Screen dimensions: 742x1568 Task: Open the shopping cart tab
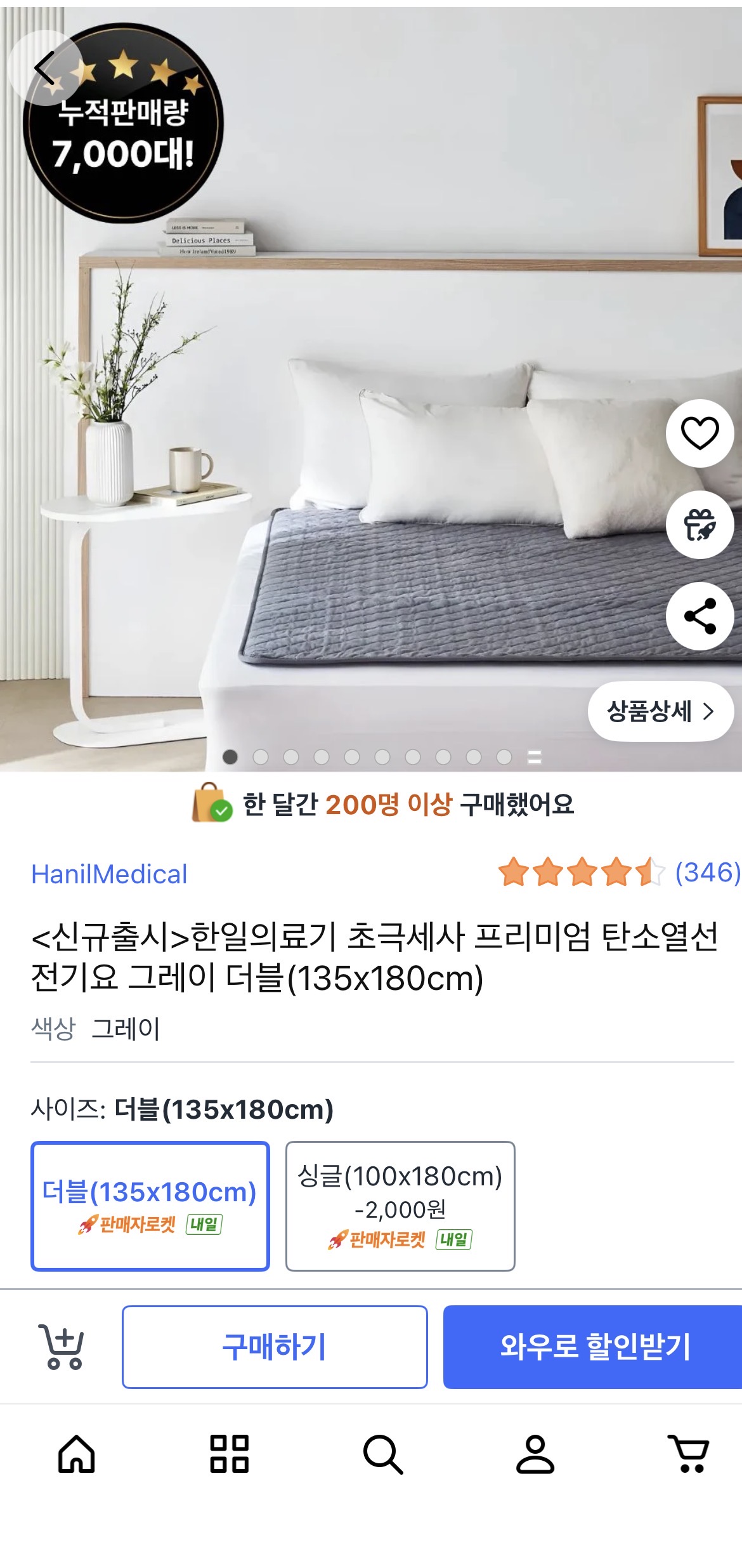click(688, 1454)
